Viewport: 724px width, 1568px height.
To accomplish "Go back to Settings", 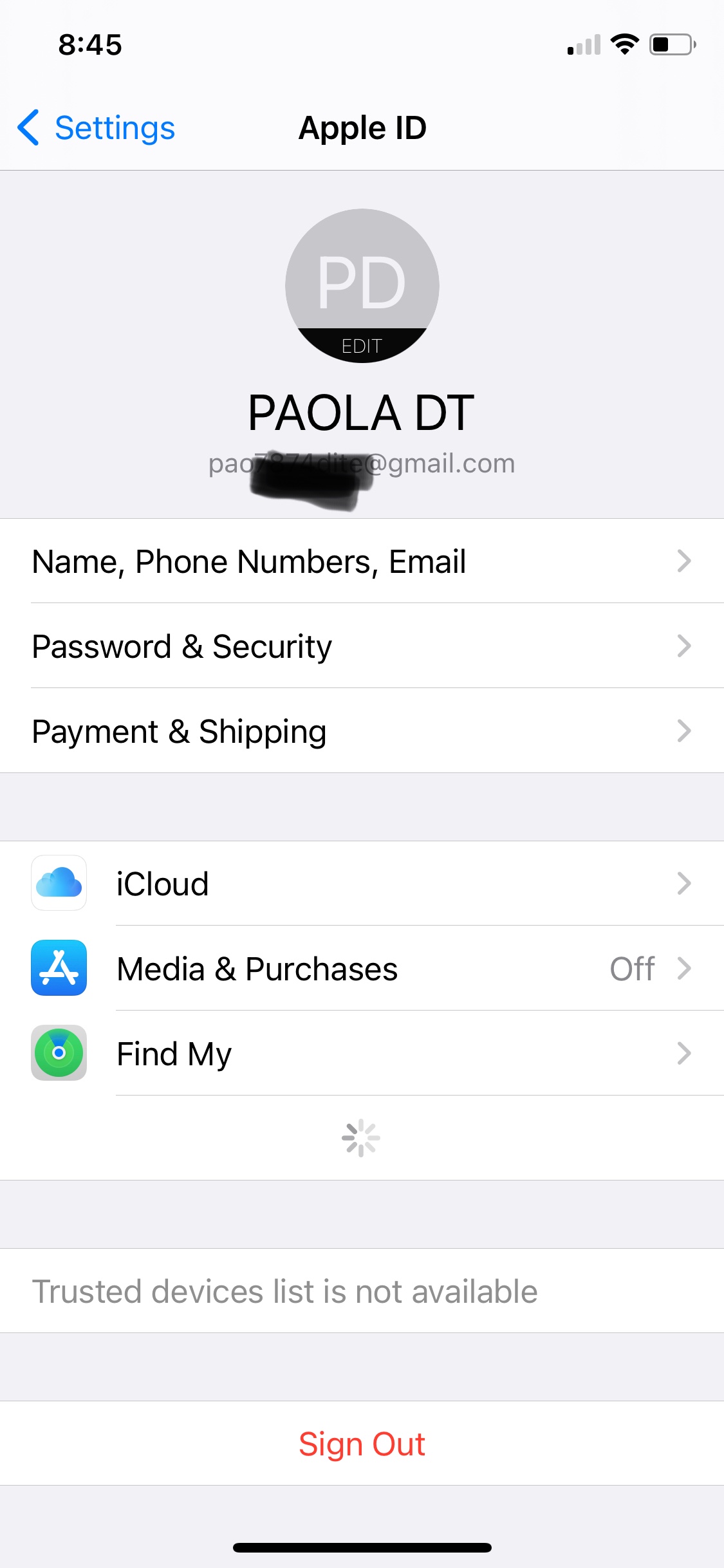I will point(97,127).
